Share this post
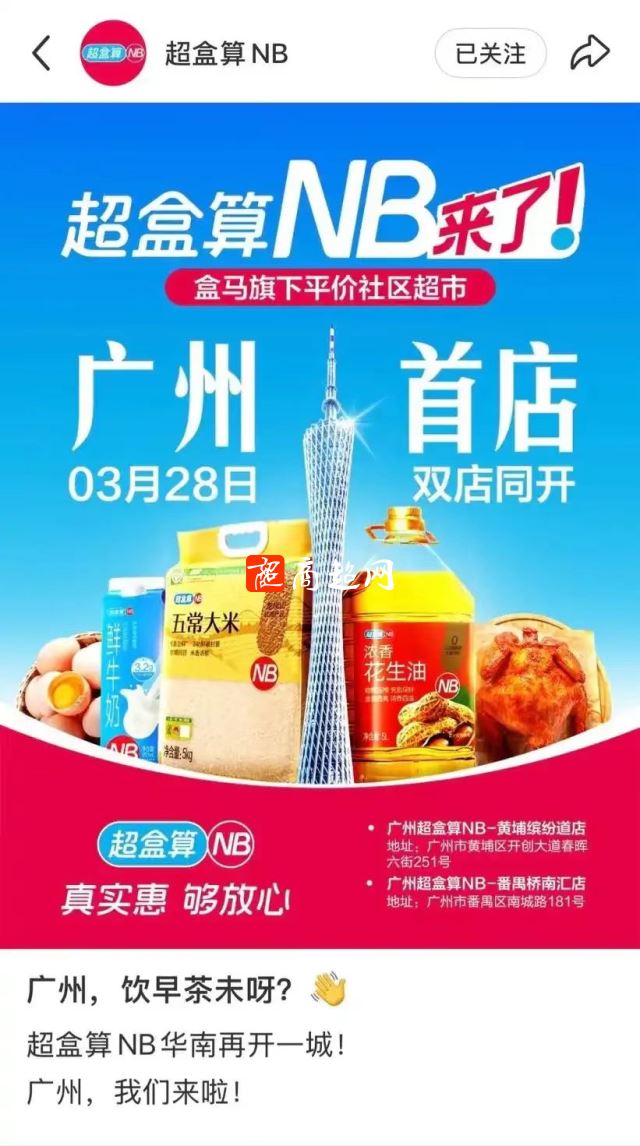 pyautogui.click(x=590, y=53)
